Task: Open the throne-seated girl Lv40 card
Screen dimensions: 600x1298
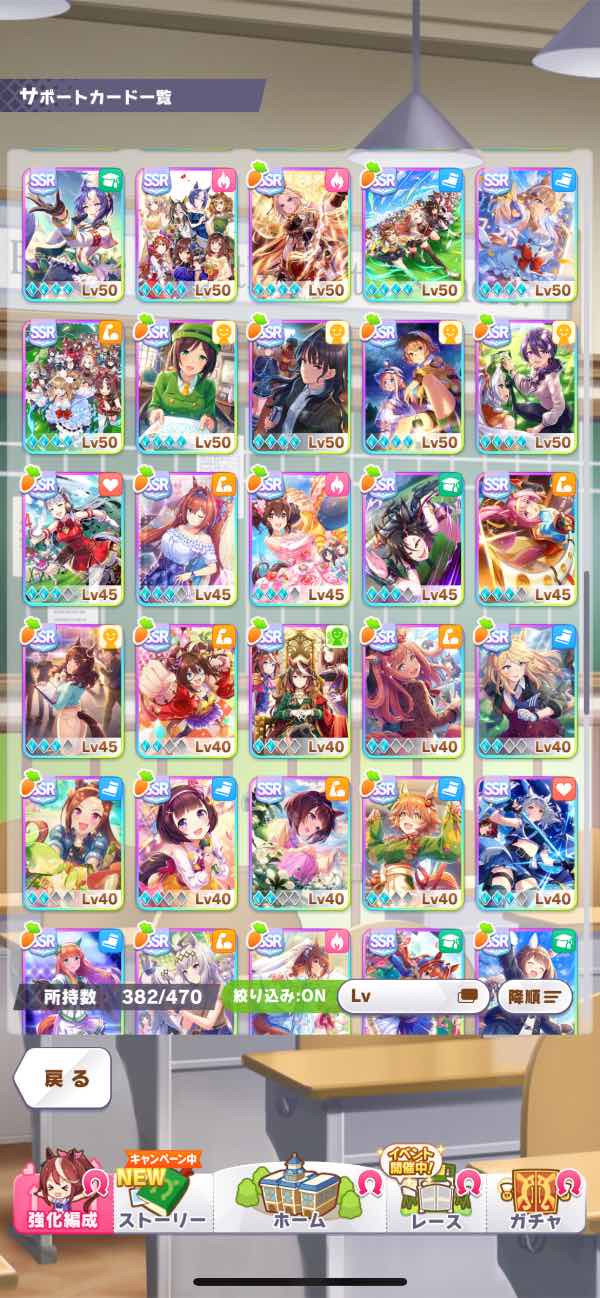Action: tap(300, 692)
